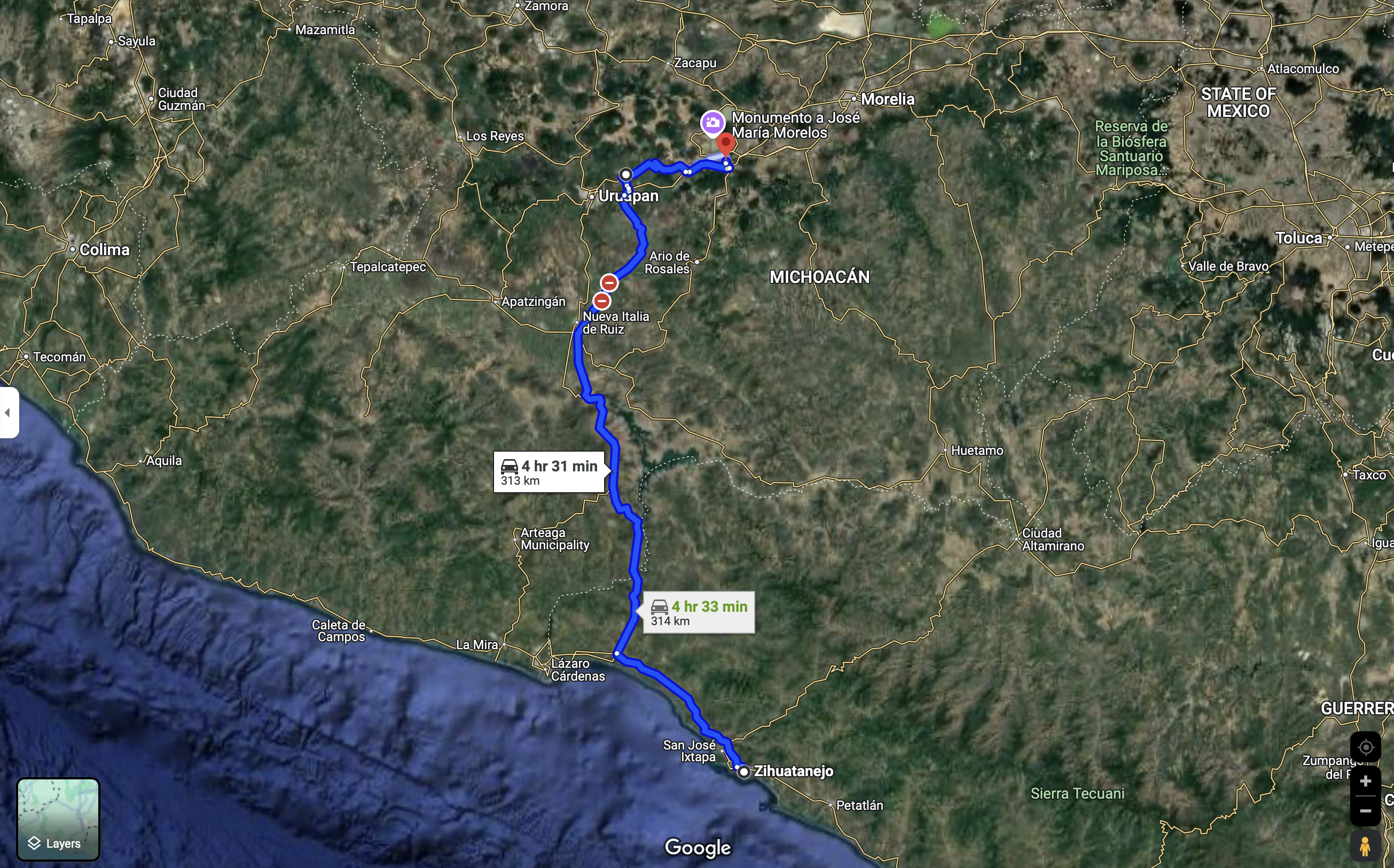Zoom out of the map

(1365, 810)
